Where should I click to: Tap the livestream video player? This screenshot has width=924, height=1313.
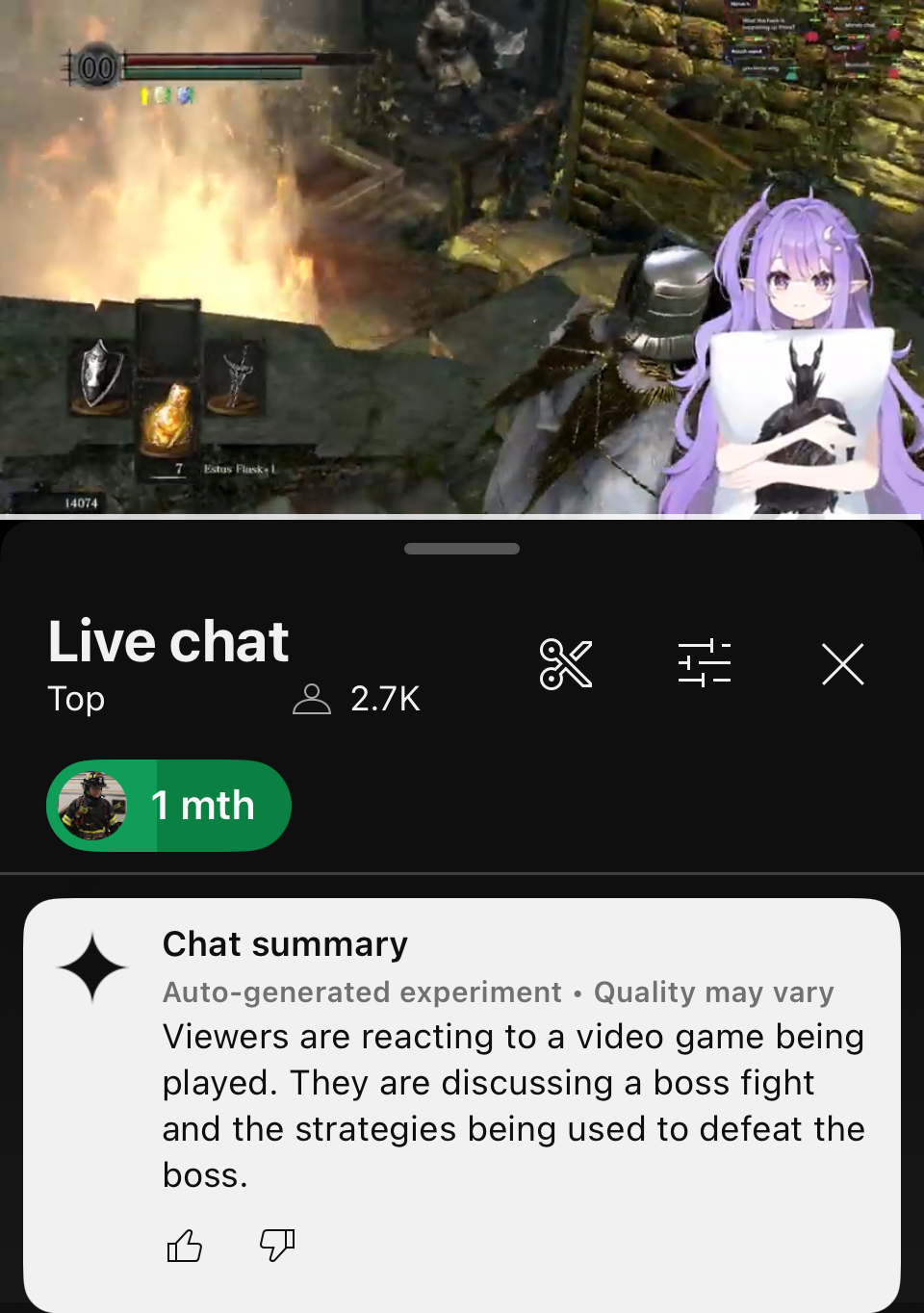[462, 258]
